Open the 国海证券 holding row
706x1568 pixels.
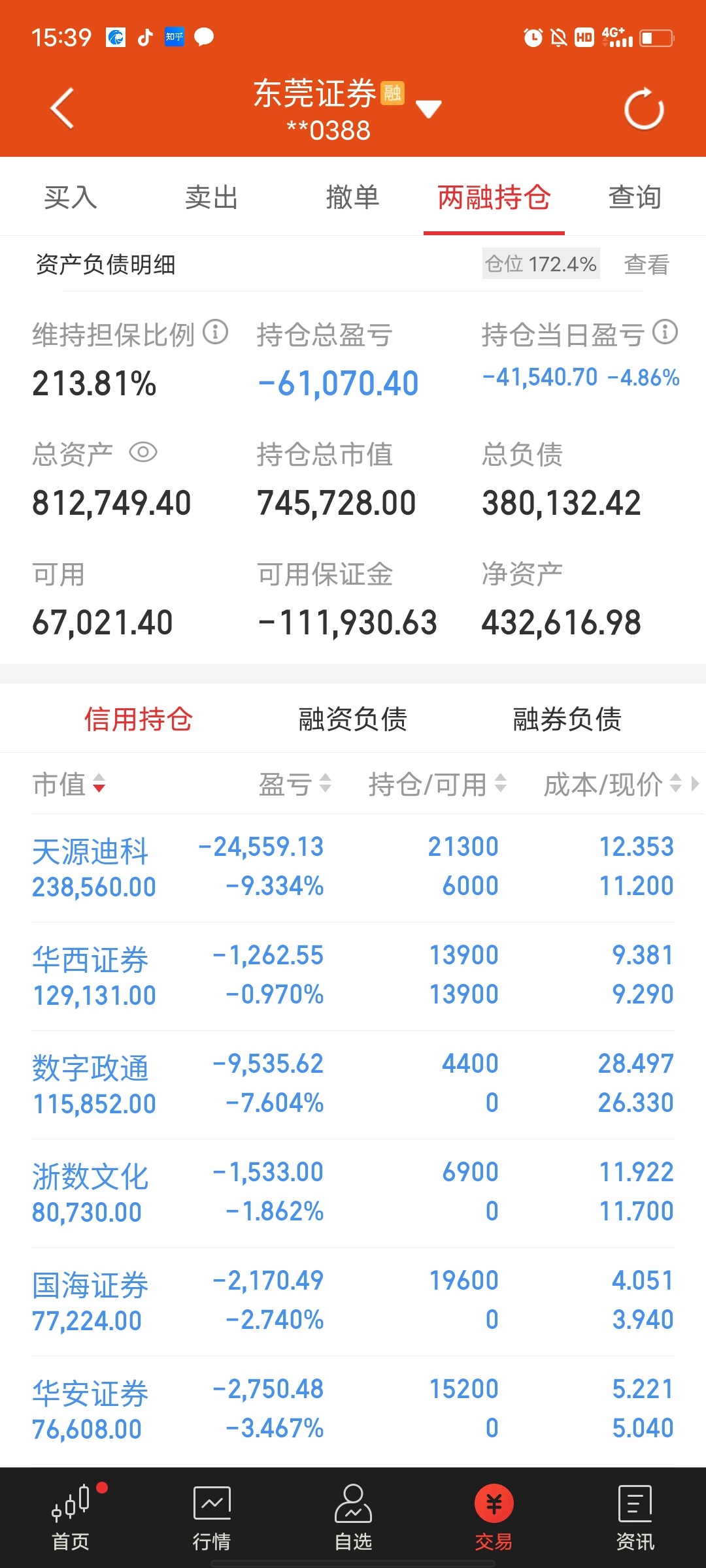[353, 1301]
